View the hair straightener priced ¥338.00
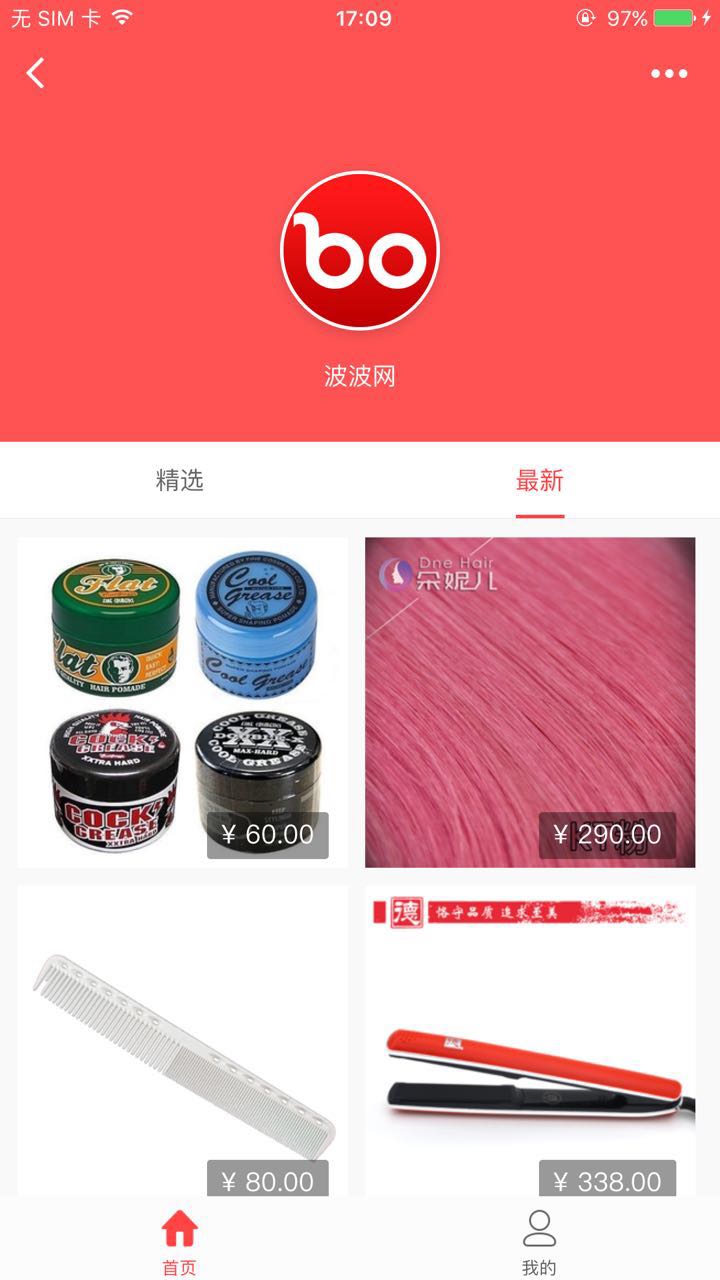The height and width of the screenshot is (1280, 720). point(530,1040)
